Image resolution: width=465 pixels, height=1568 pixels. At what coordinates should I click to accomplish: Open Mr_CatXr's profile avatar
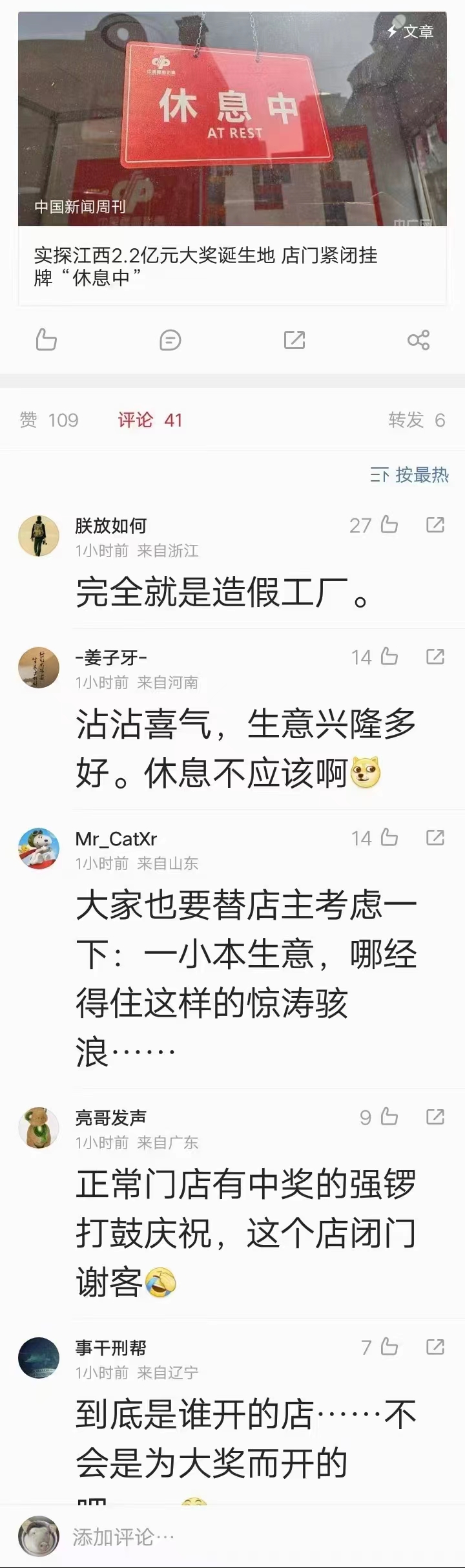pyautogui.click(x=39, y=849)
